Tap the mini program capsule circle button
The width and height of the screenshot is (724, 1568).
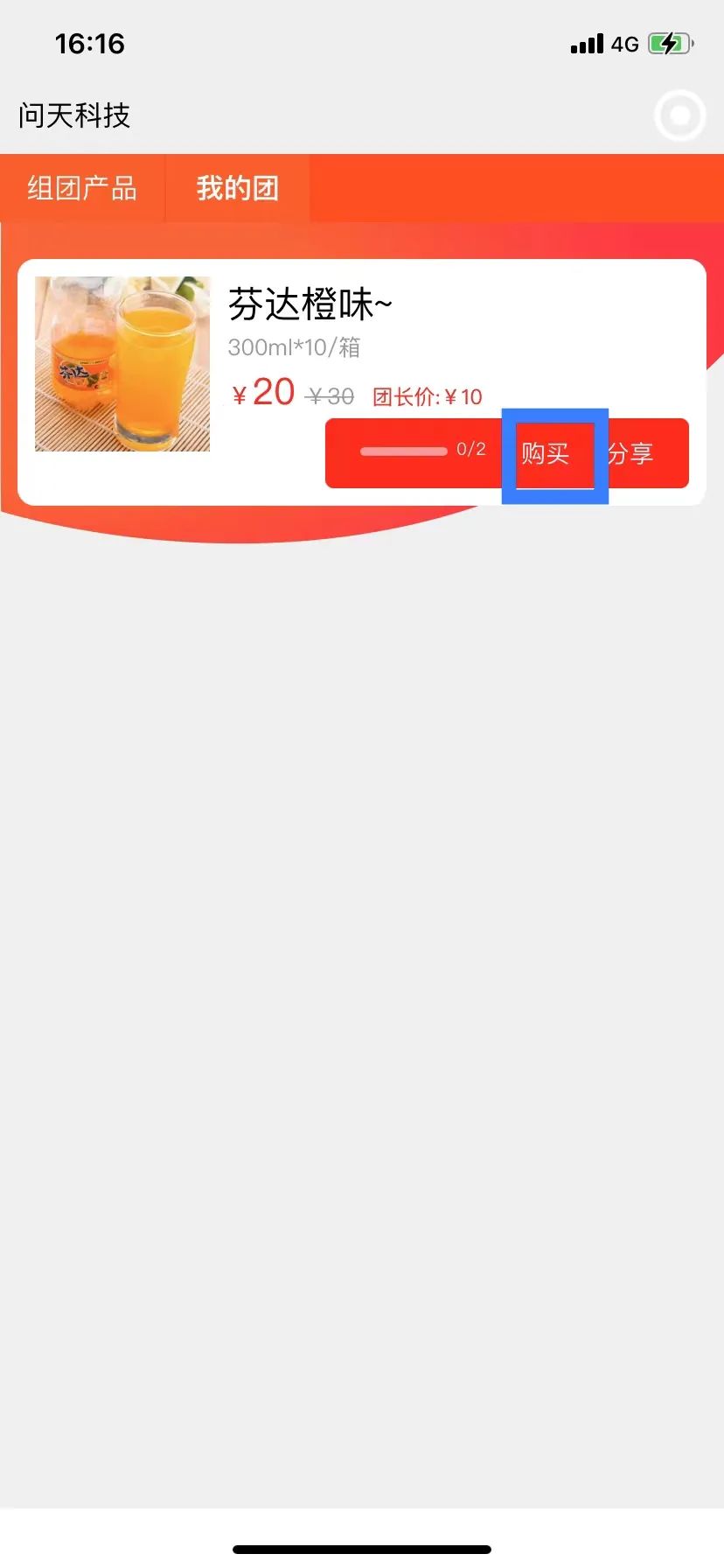(x=679, y=115)
